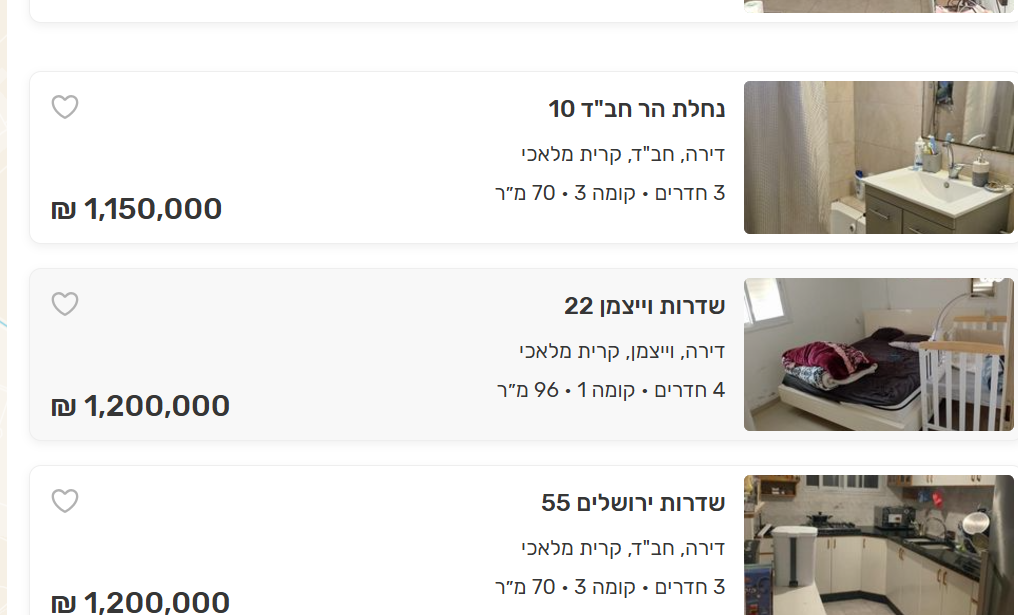Viewport: 1018px width, 615px height.
Task: Like the שדרות ירושלים 55 apartment with the heart
Action: click(65, 501)
